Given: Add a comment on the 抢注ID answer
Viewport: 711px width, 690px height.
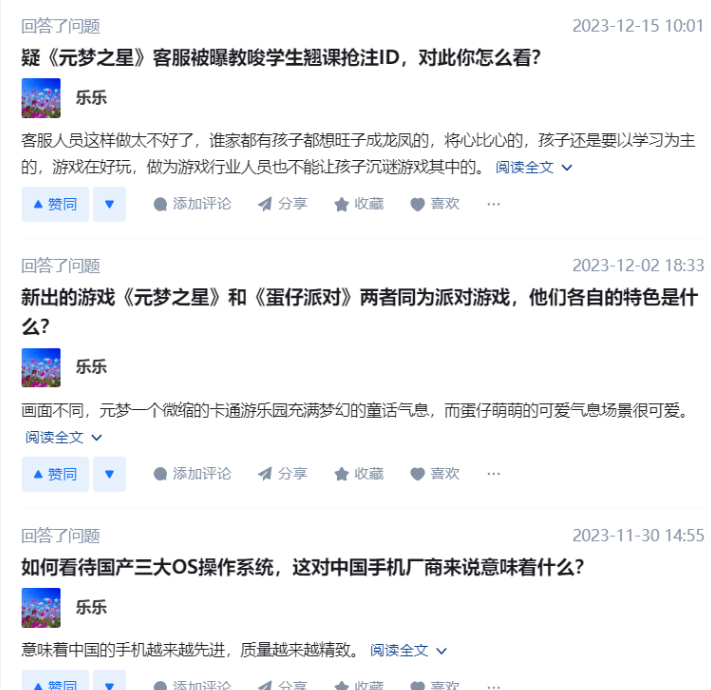Looking at the screenshot, I should 192,204.
